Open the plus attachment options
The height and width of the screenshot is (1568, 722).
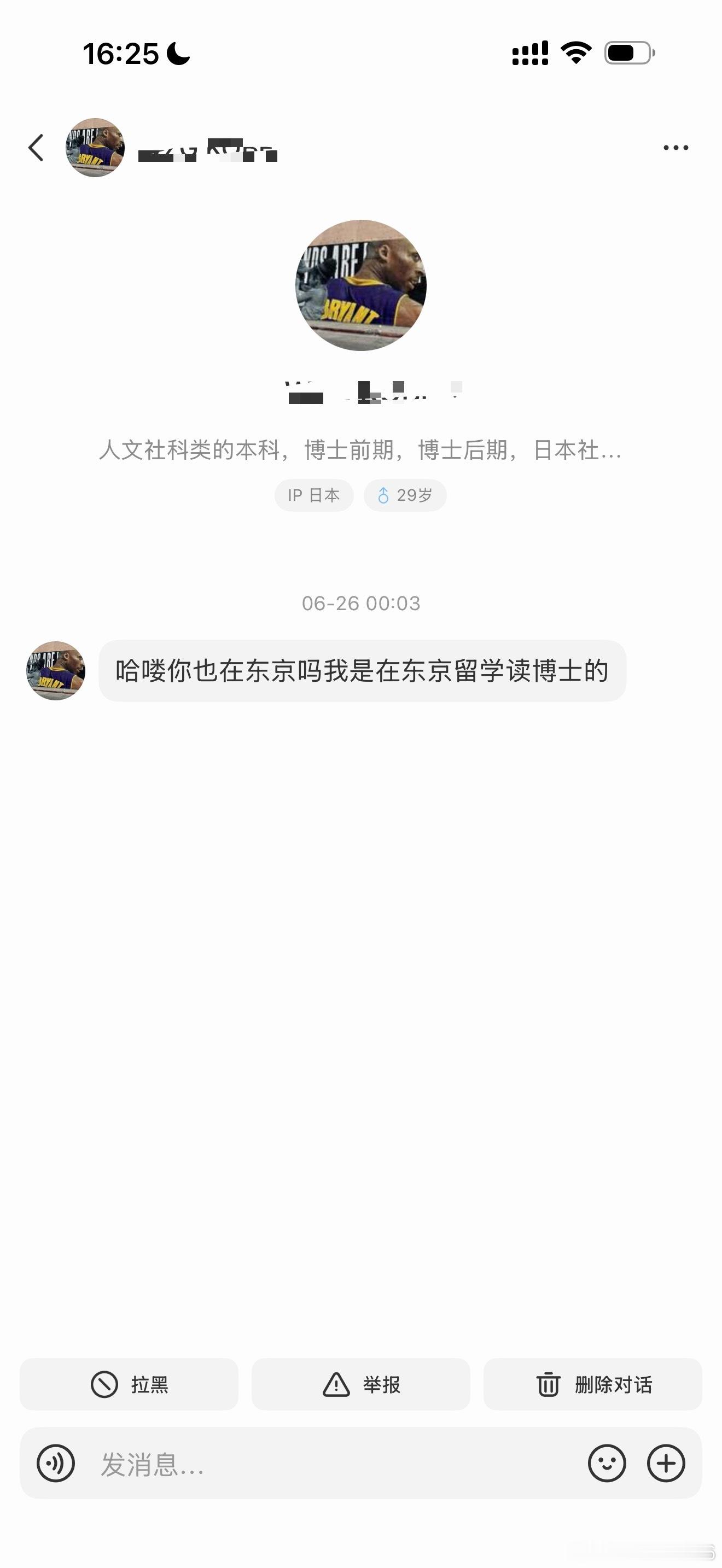pos(666,1464)
